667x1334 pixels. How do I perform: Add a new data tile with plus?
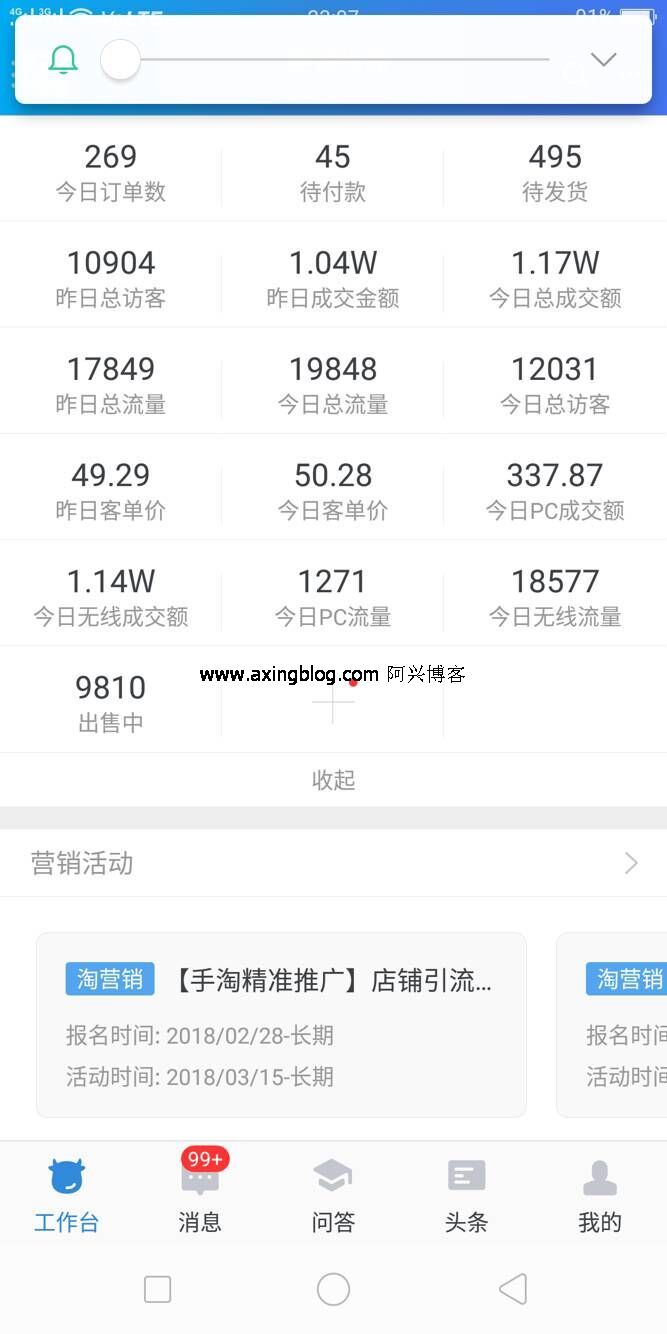point(333,701)
